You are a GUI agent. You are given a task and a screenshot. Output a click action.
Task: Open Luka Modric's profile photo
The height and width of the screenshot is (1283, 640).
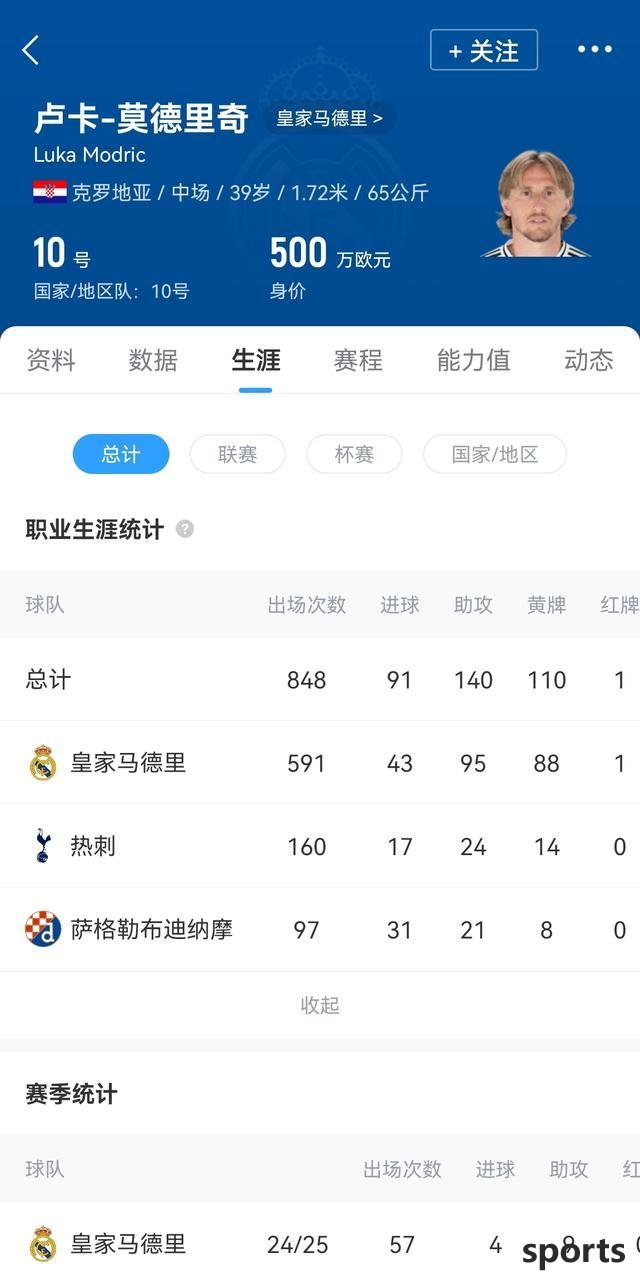point(537,205)
